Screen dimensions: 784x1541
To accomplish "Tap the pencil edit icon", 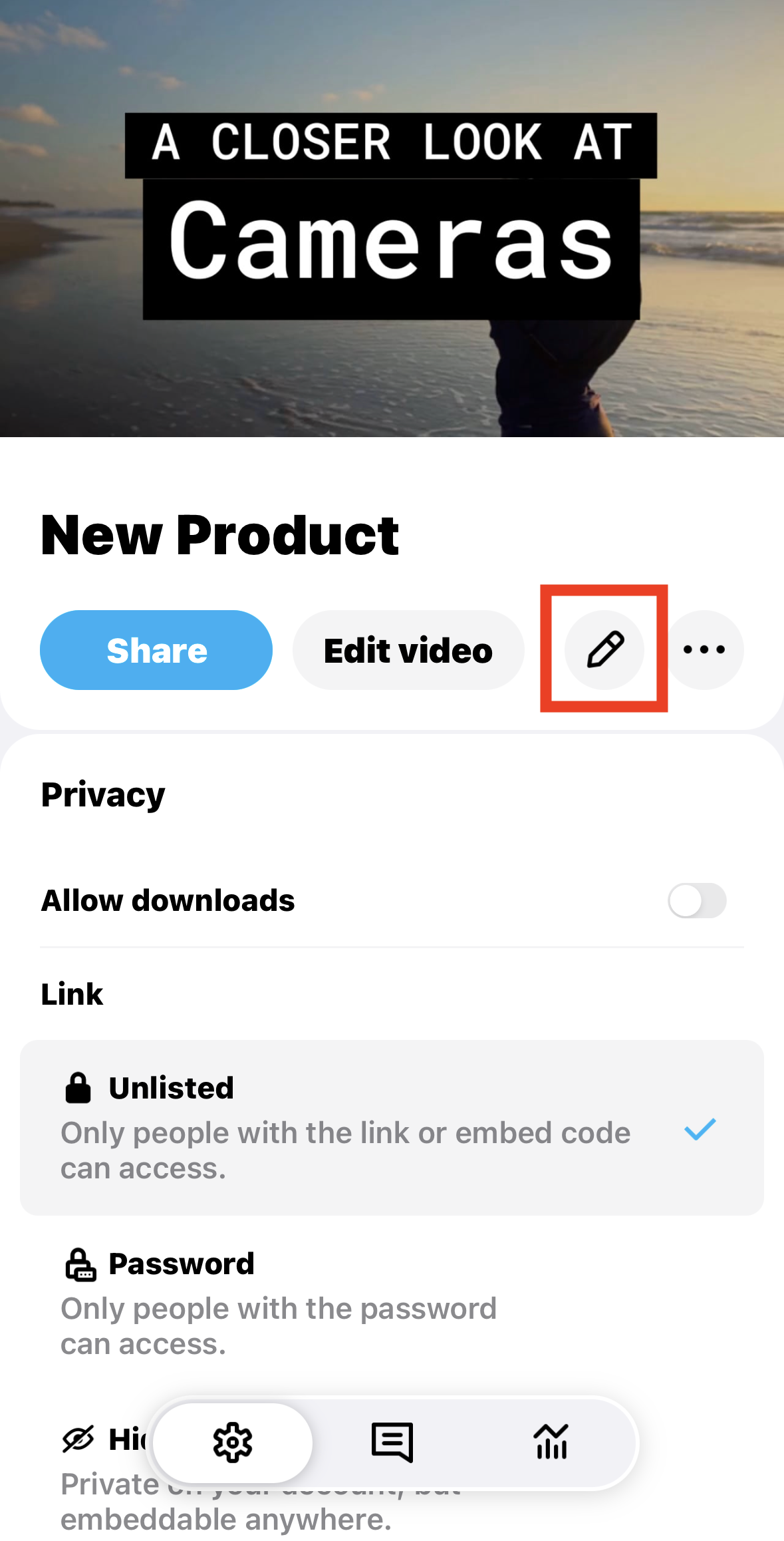I will pos(604,649).
